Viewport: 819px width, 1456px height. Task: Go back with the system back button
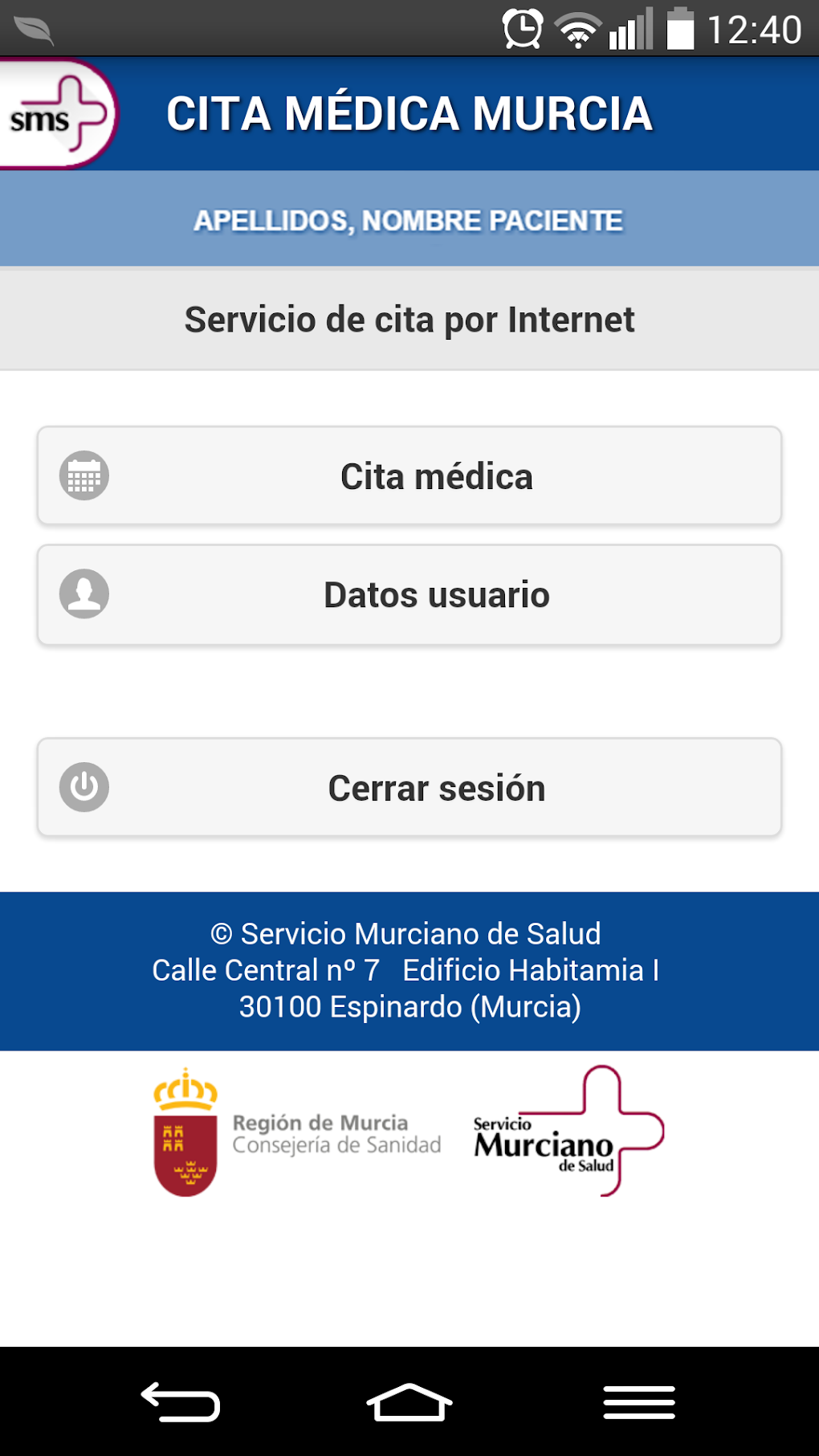click(x=181, y=1402)
